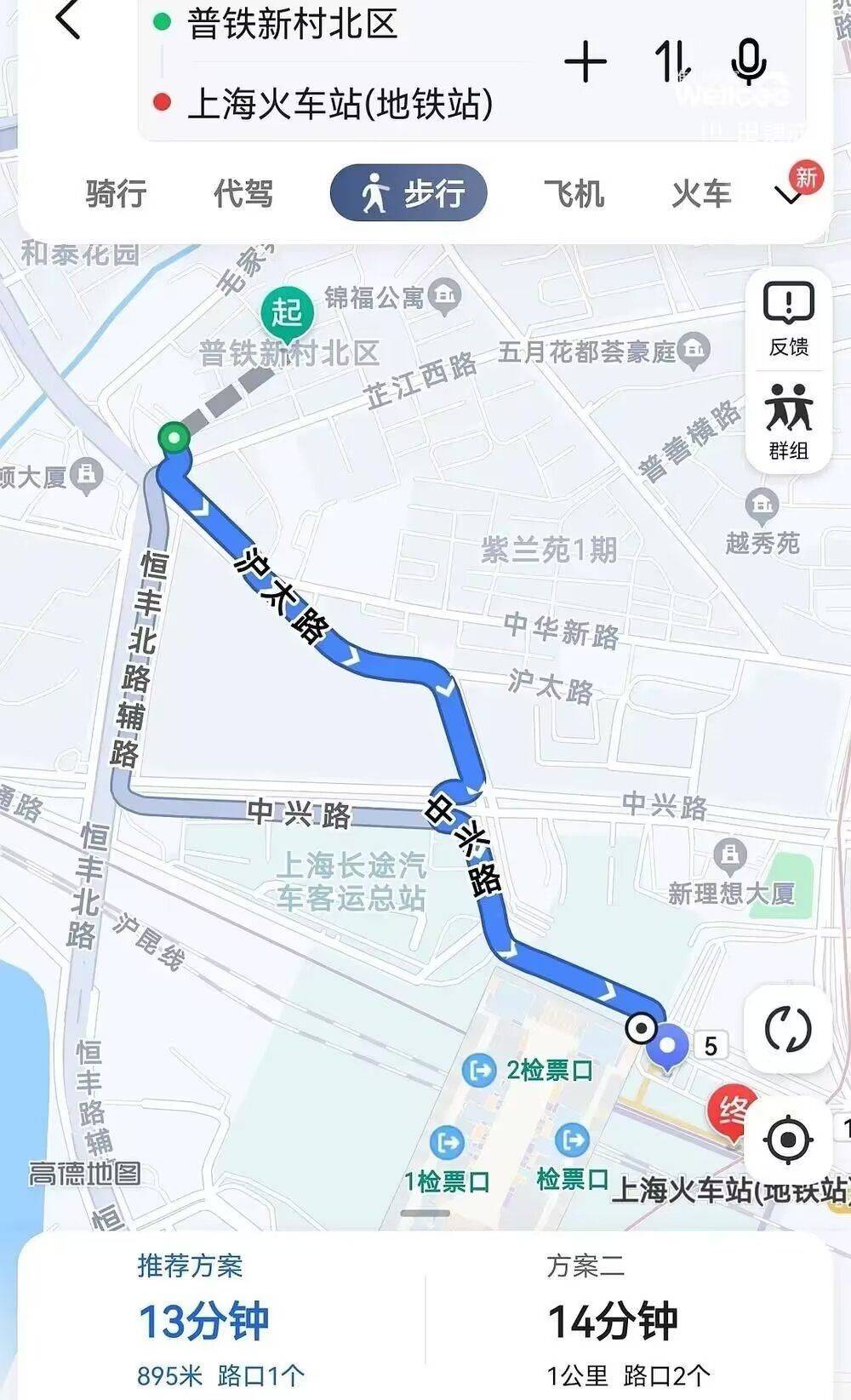Swap start and destination points
The width and height of the screenshot is (851, 1400).
[x=672, y=62]
